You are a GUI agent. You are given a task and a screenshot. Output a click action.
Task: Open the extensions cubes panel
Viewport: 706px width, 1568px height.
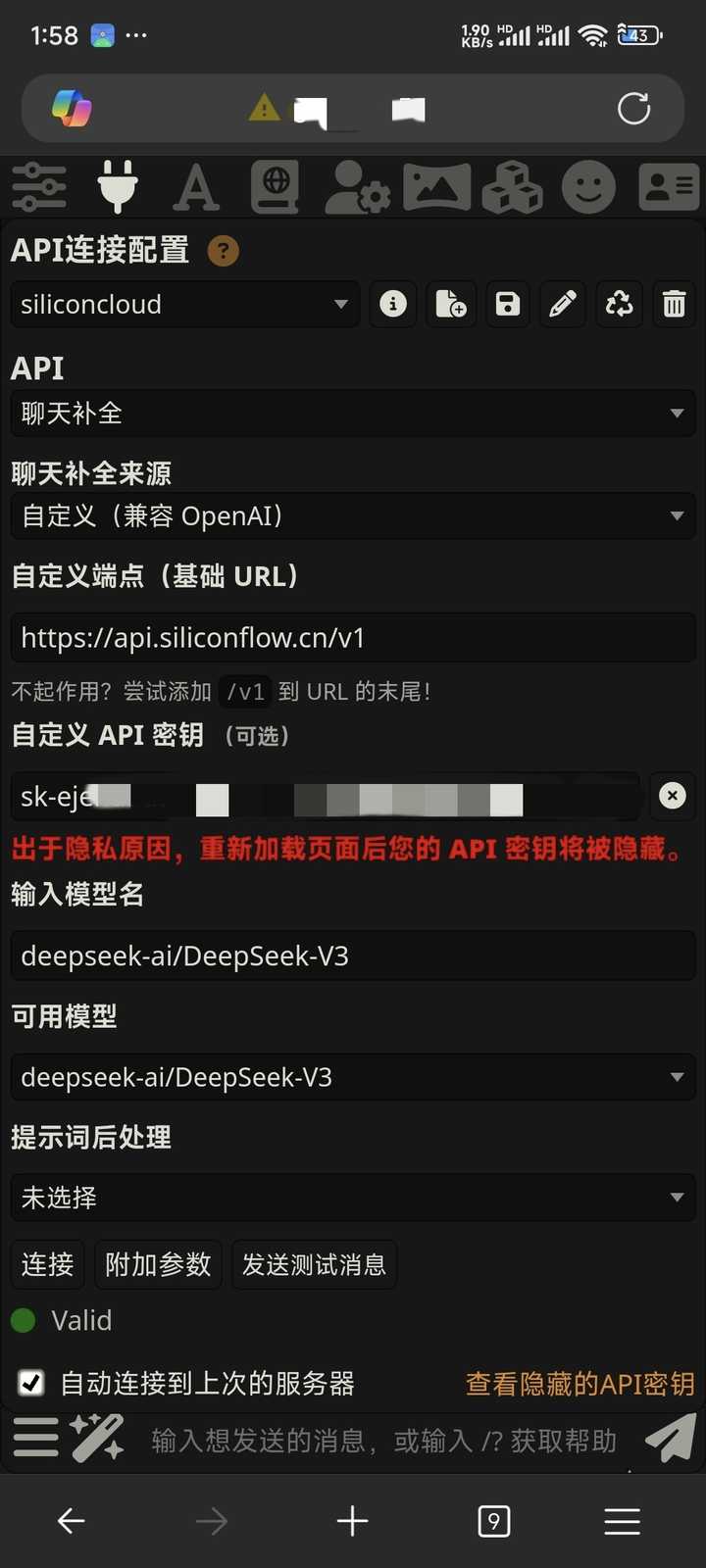click(x=512, y=186)
